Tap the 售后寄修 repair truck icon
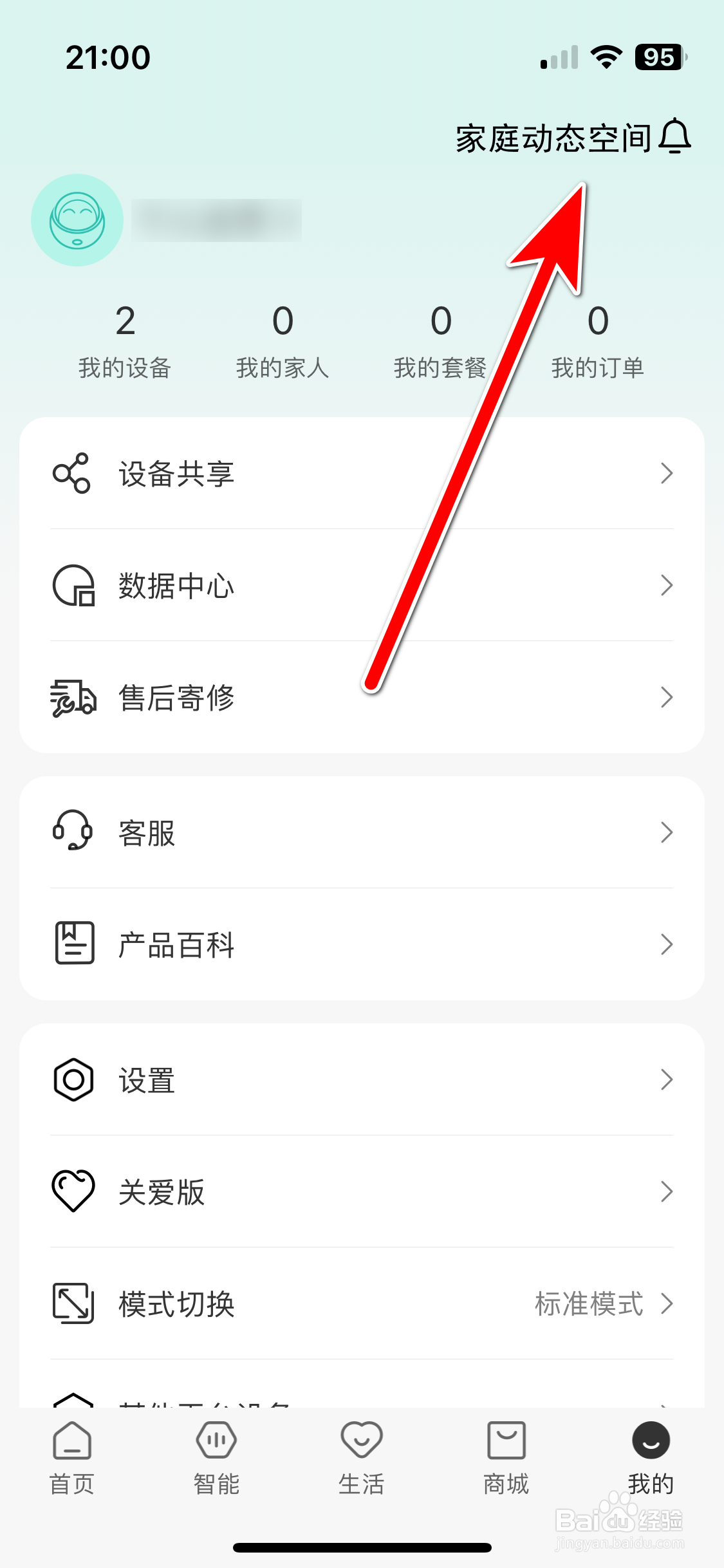The image size is (724, 1568). point(73,697)
